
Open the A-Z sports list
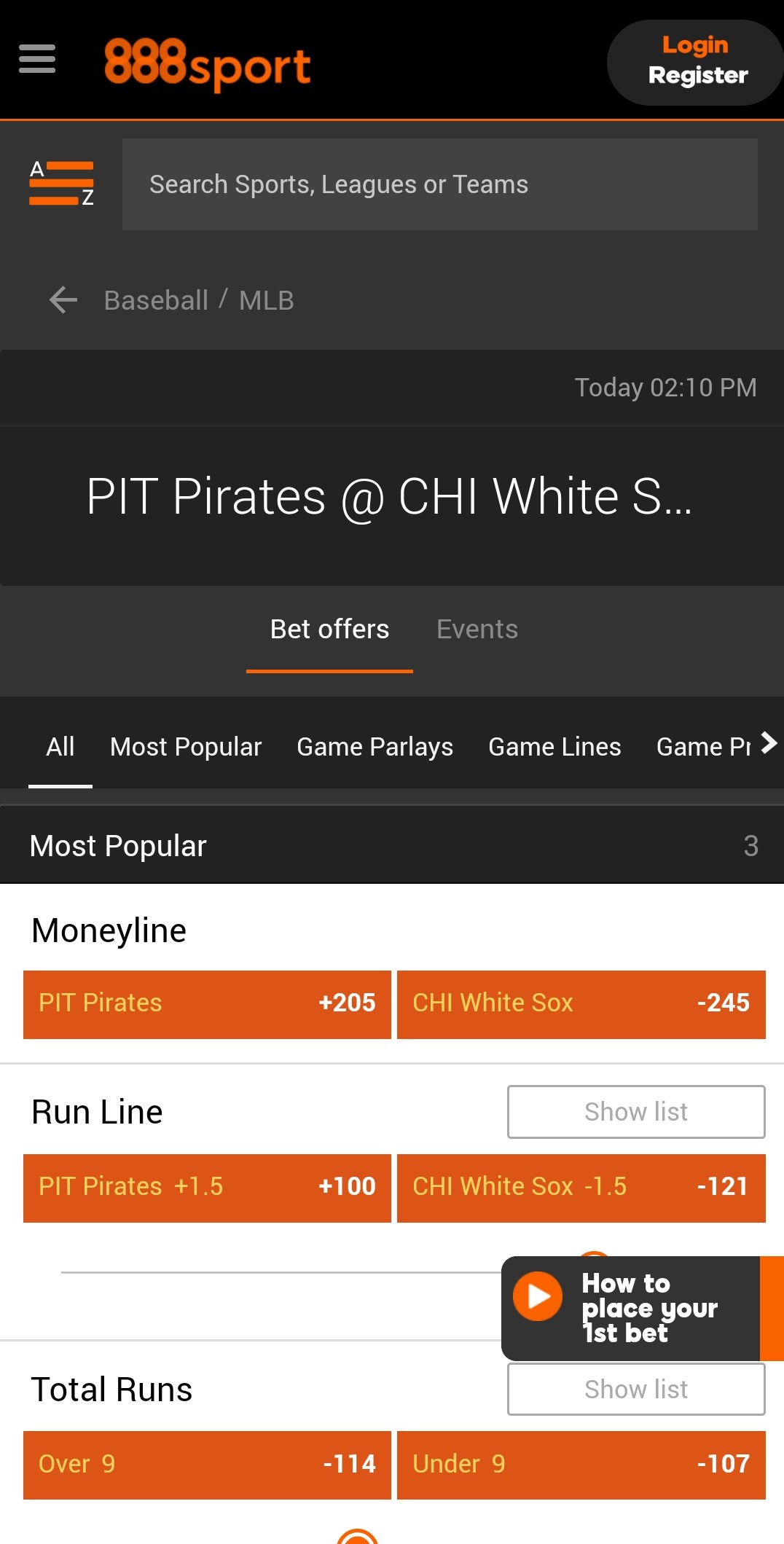(x=61, y=184)
